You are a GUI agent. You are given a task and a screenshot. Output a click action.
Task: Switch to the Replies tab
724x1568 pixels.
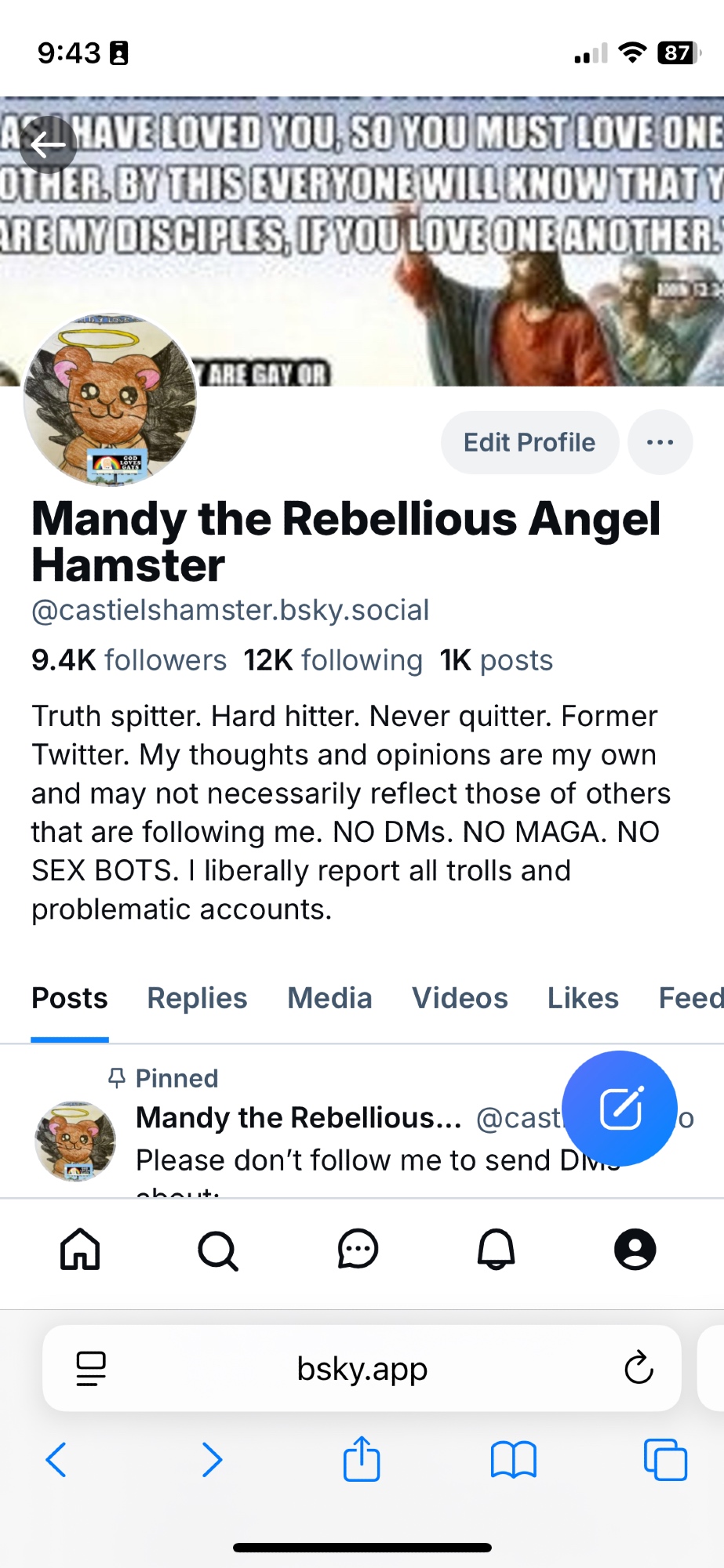(x=197, y=998)
